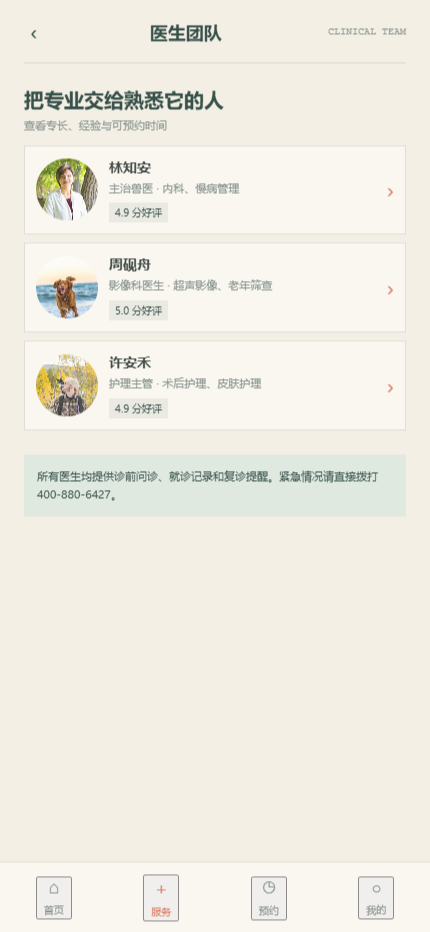The image size is (430, 932).
Task: Switch to the 首页 tab
Action: pyautogui.click(x=54, y=898)
